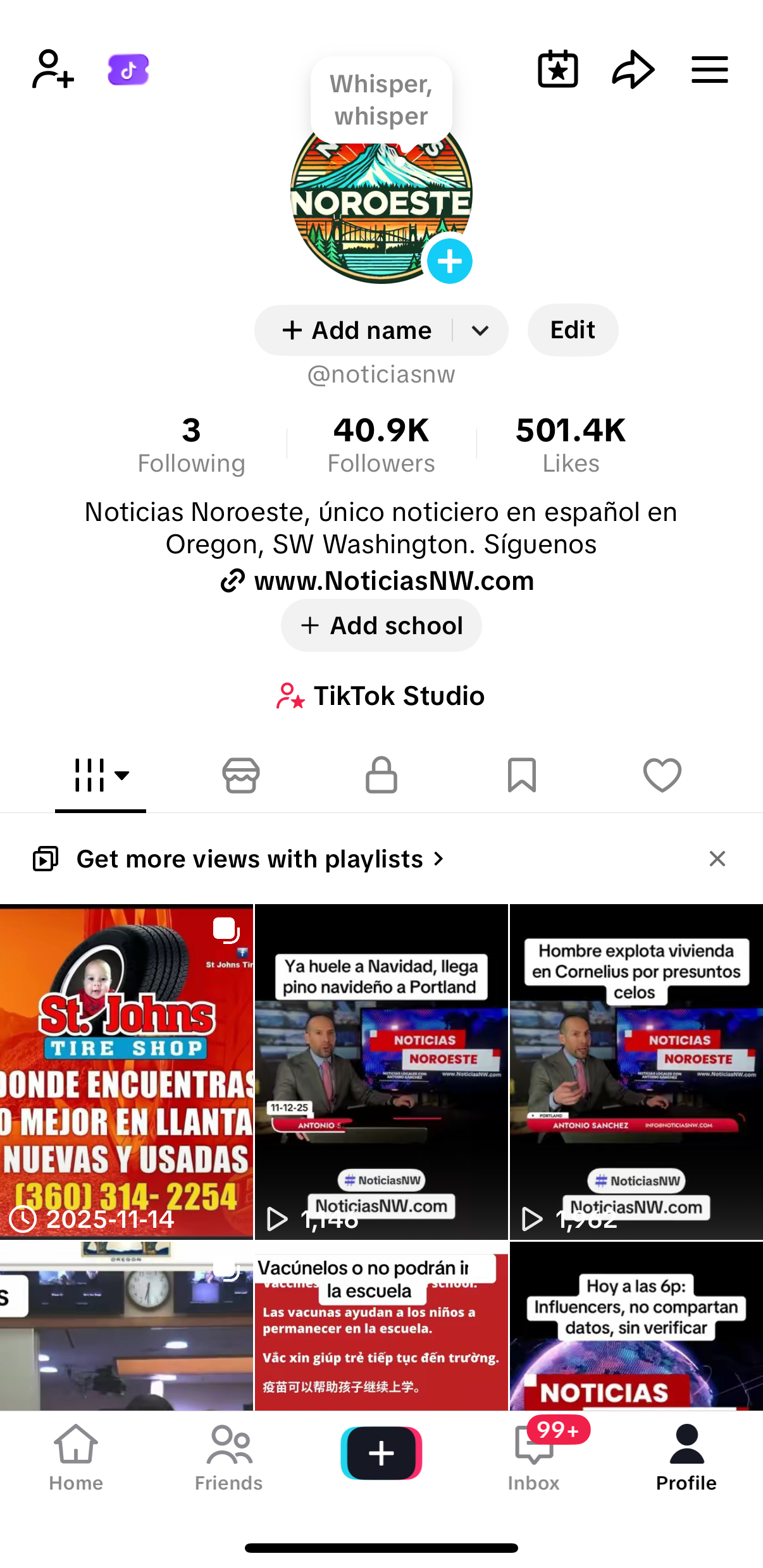Switch to the saved bookmarks tab

pos(522,775)
